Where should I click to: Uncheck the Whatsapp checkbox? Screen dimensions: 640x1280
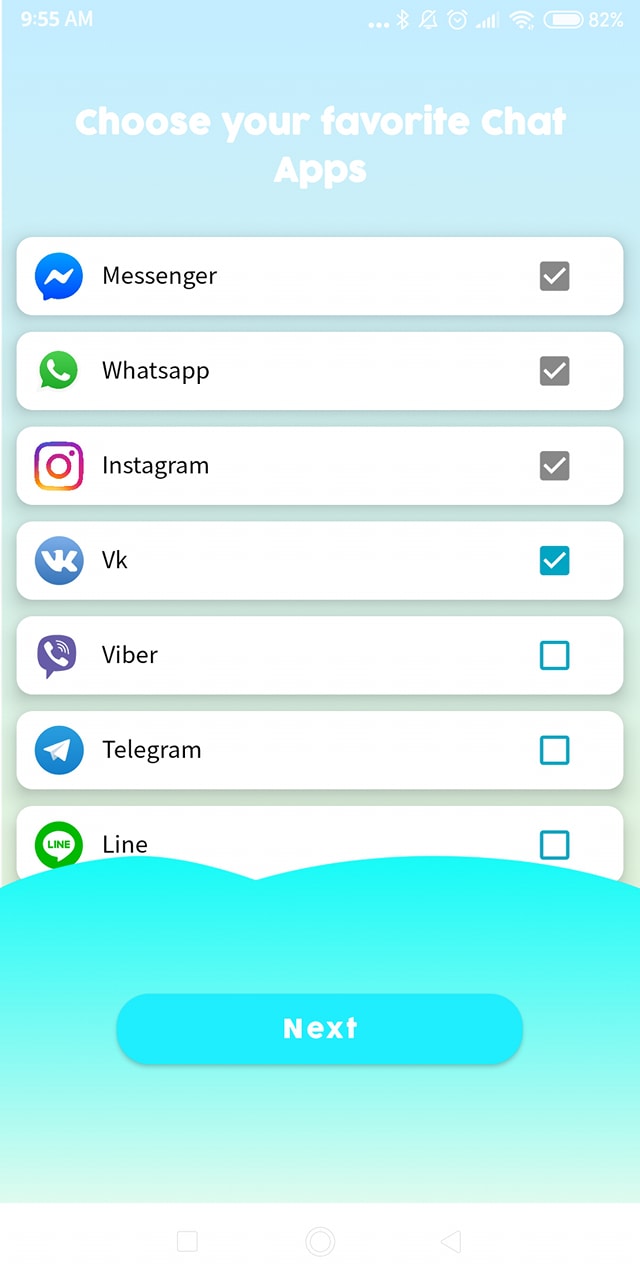(x=554, y=371)
